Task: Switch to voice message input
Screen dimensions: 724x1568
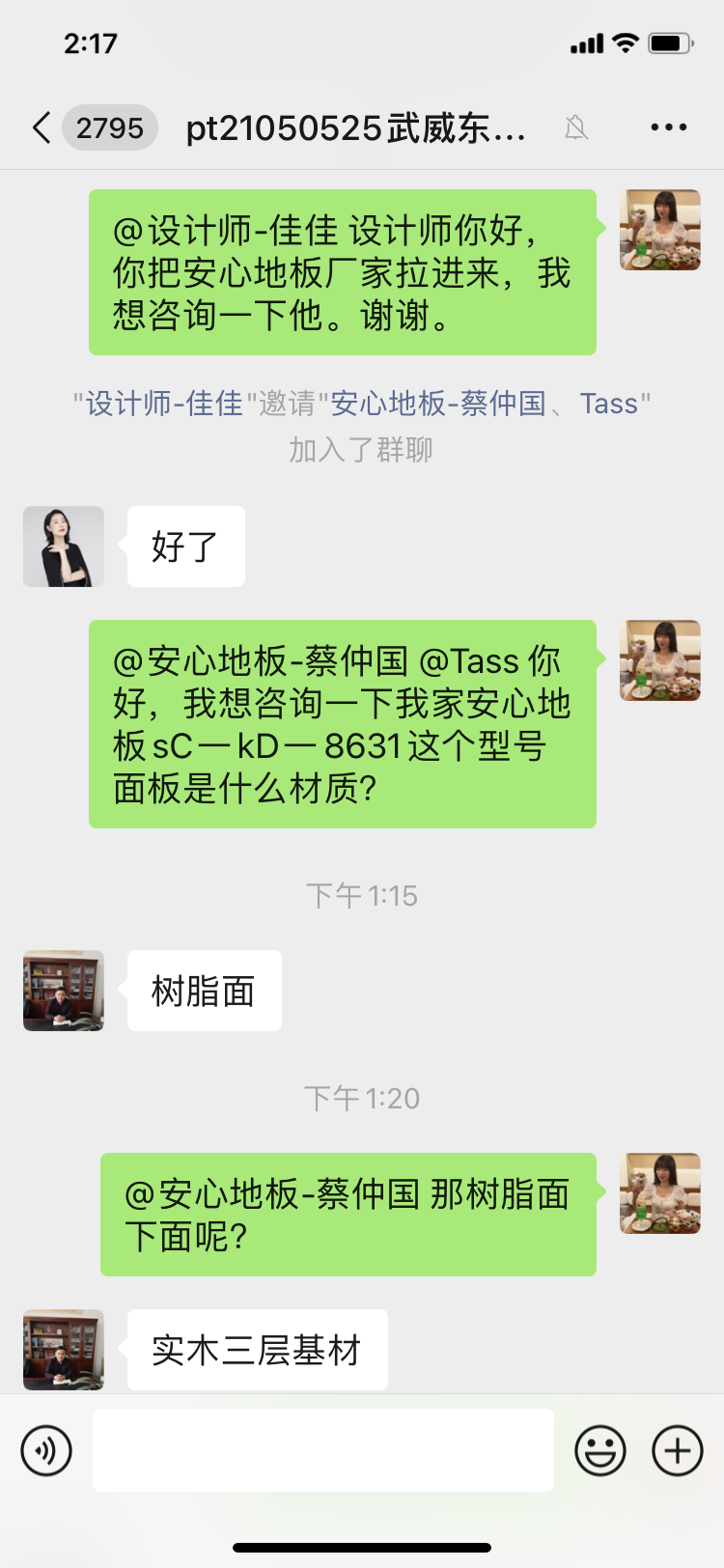Action: pos(46,1450)
